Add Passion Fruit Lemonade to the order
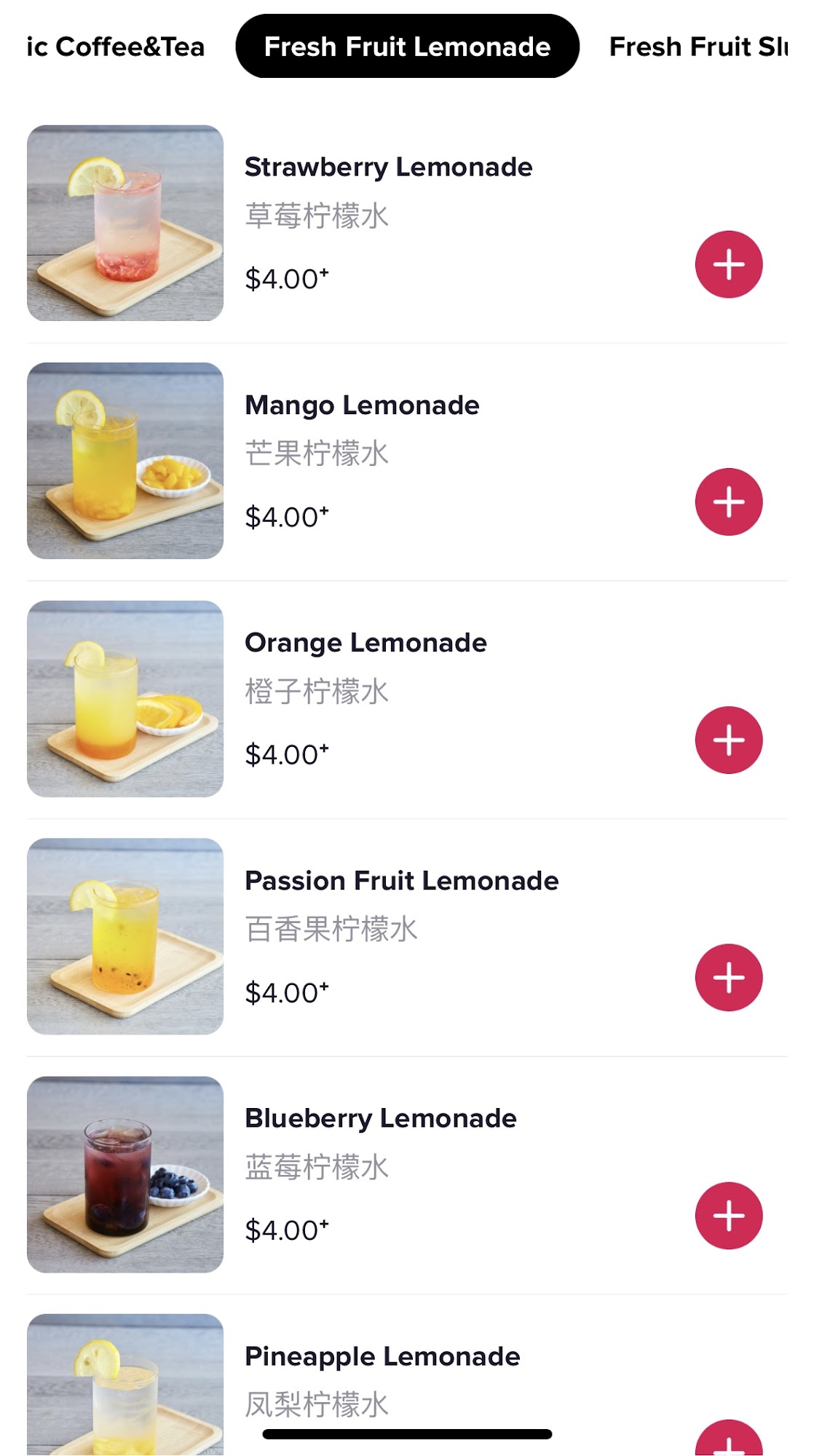The width and height of the screenshot is (814, 1456). [728, 978]
